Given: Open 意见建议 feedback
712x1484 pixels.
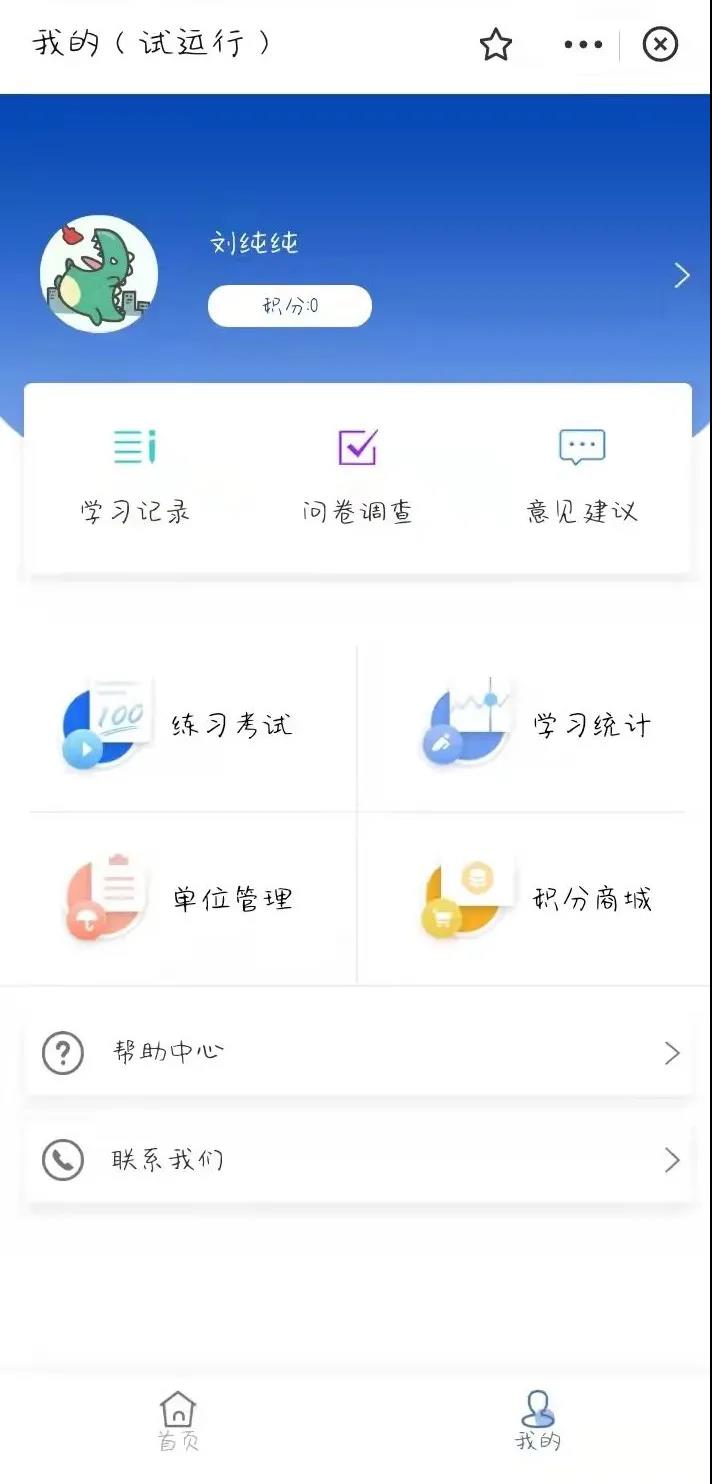Looking at the screenshot, I should [x=582, y=476].
